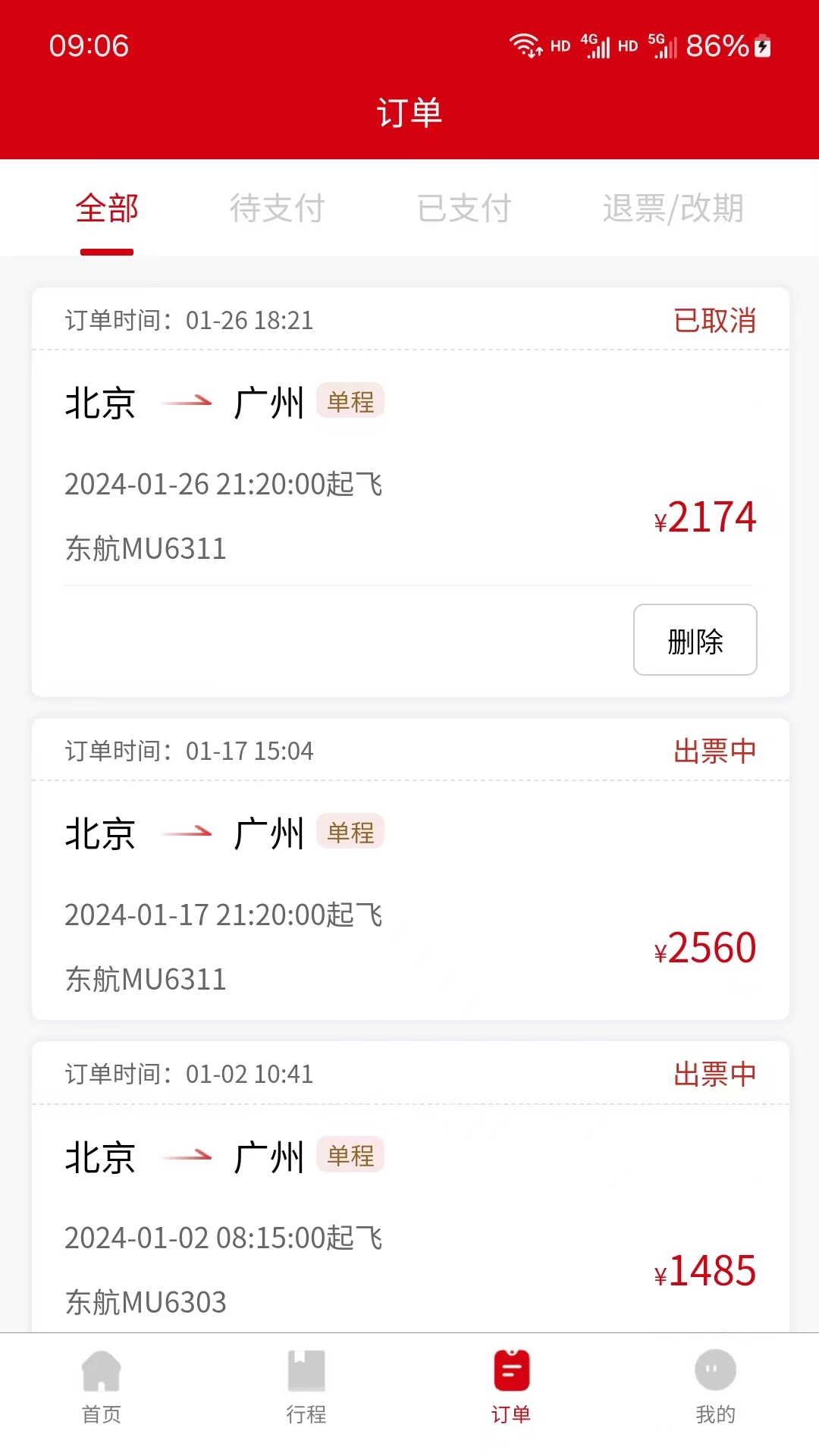Tap 出票中 status on the 01-17 order
The image size is (819, 1456).
coord(714,750)
